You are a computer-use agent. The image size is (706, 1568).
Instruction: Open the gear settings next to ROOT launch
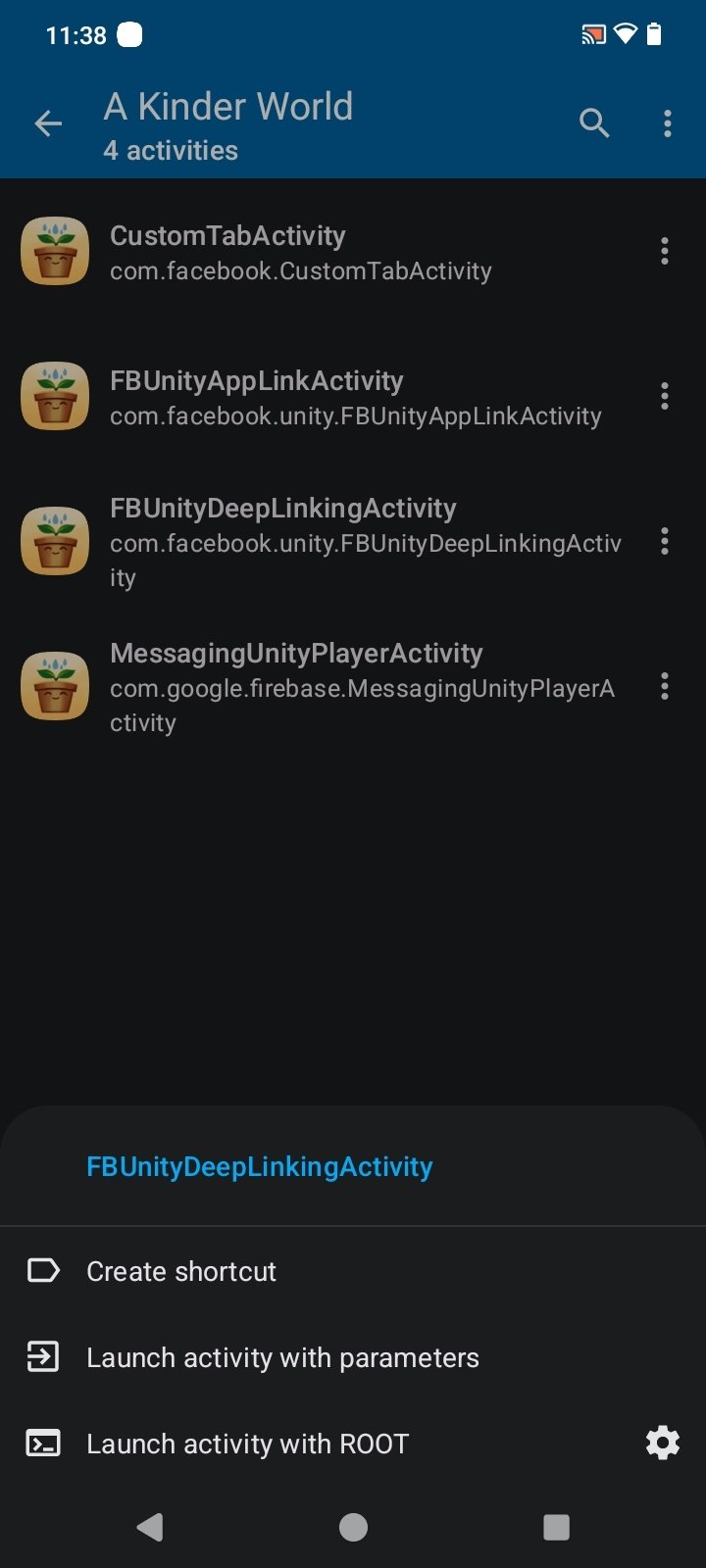point(662,1444)
